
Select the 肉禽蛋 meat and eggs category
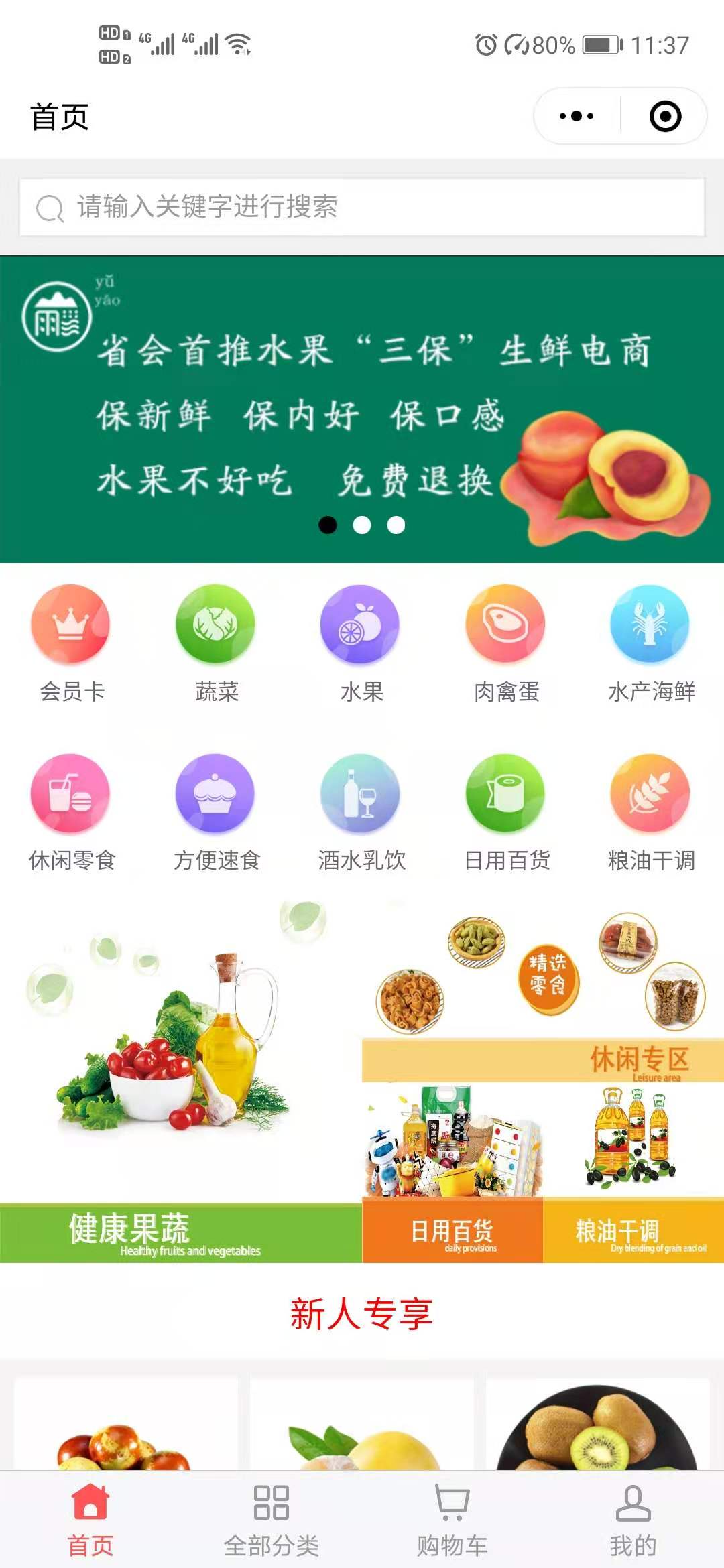point(505,641)
